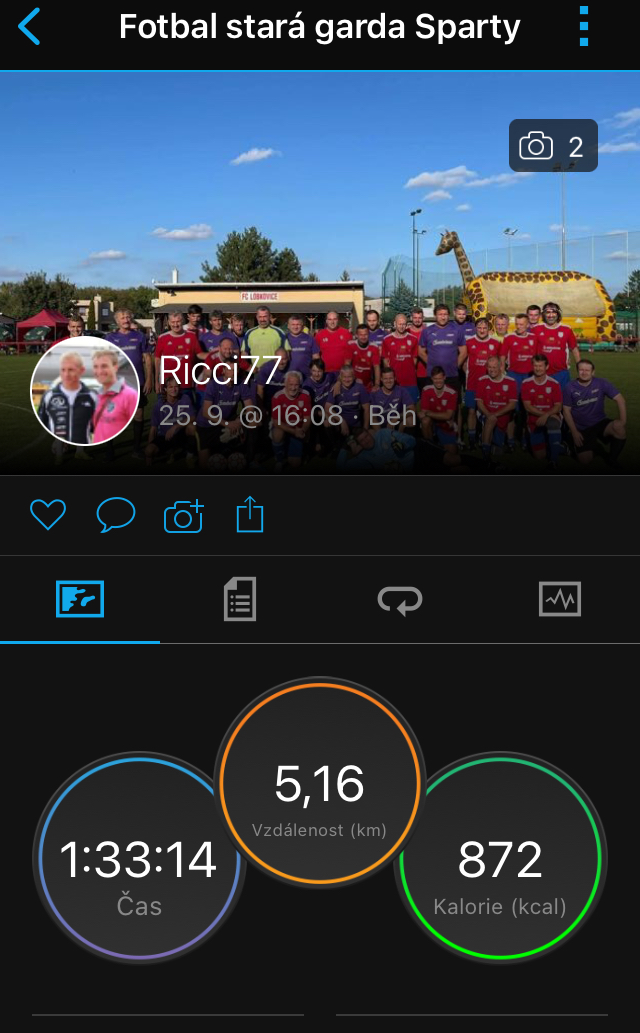Select the overview map tab
This screenshot has width=640, height=1033.
pos(80,599)
